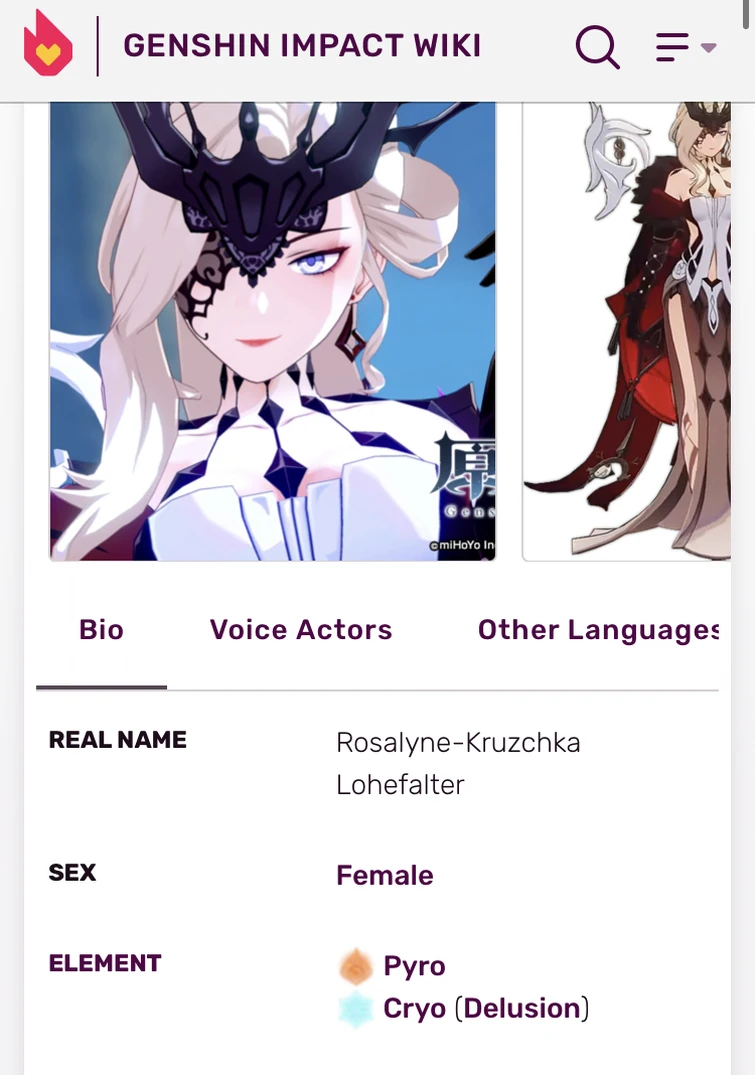Go to Fandom home via logo
The width and height of the screenshot is (755, 1075).
pyautogui.click(x=48, y=44)
